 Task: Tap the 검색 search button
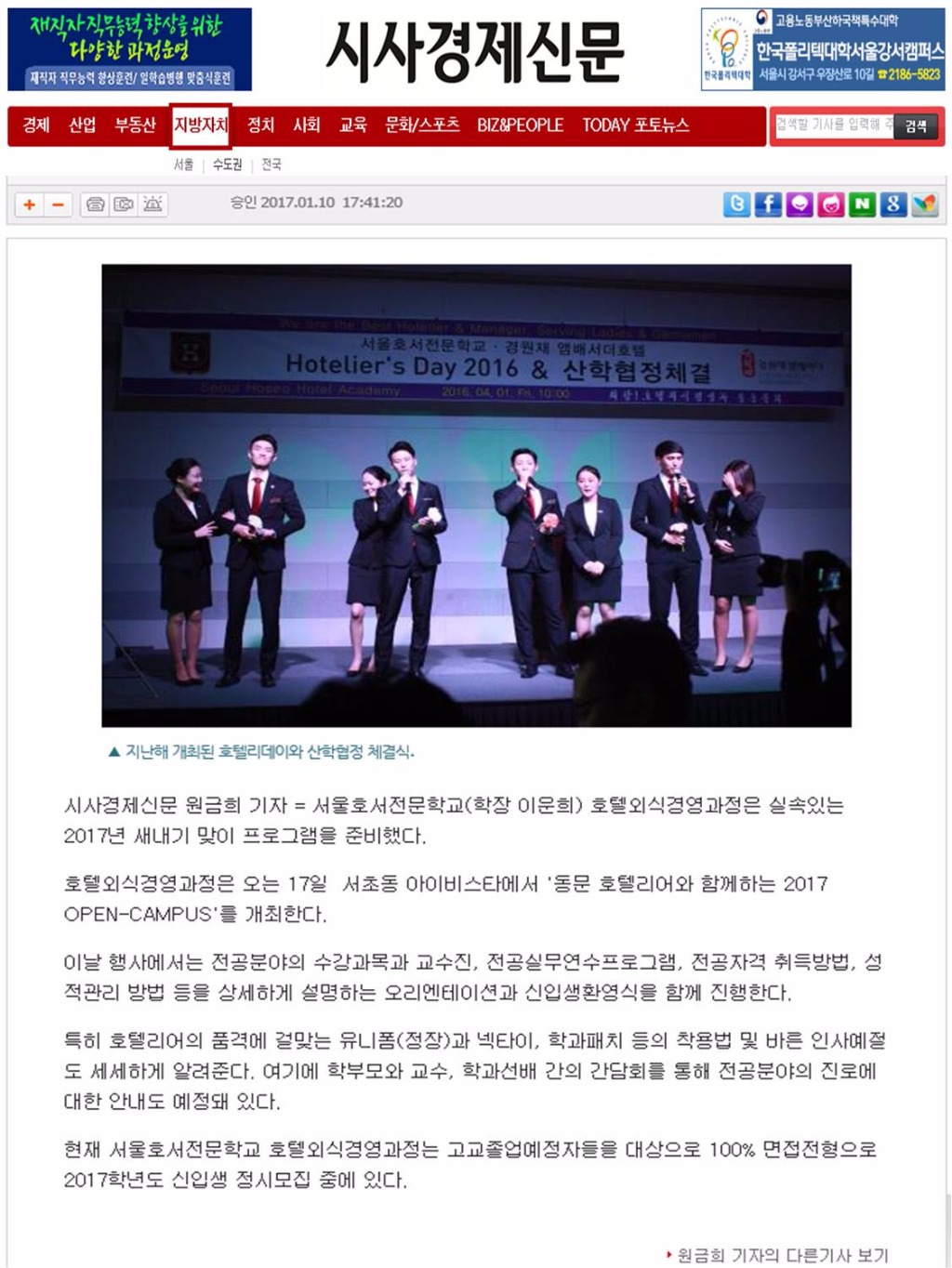coord(916,126)
